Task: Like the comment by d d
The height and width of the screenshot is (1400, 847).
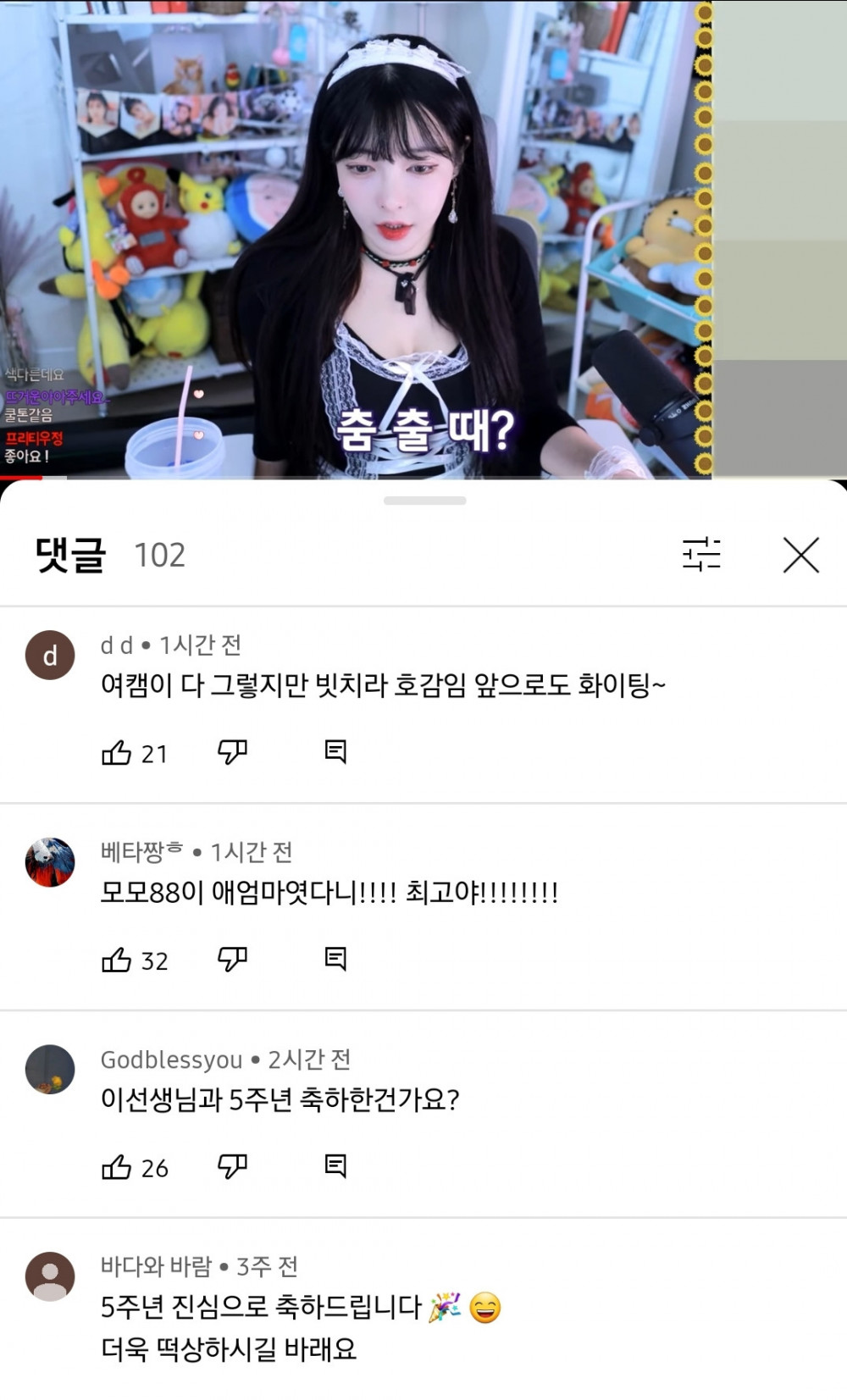Action: 117,752
